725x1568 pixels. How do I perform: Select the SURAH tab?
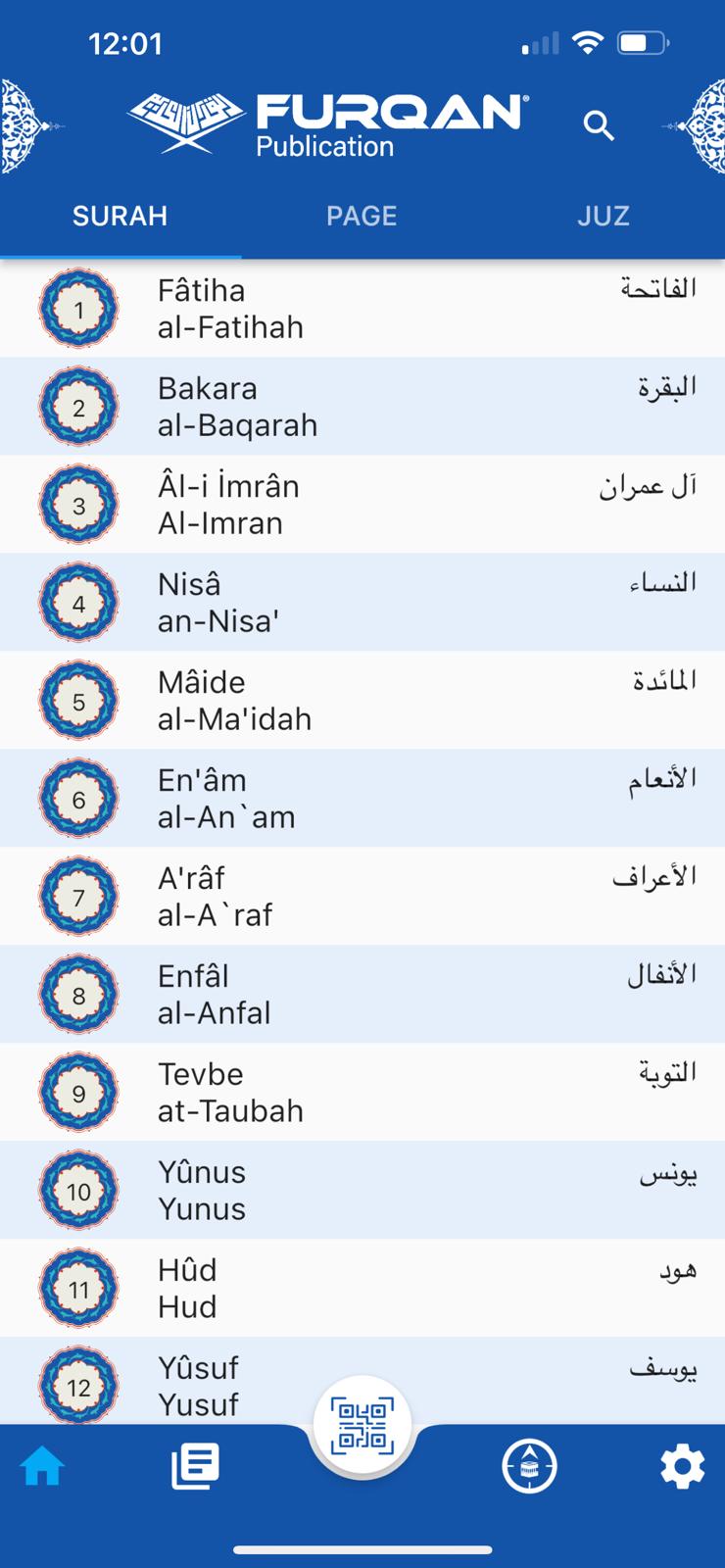121,217
